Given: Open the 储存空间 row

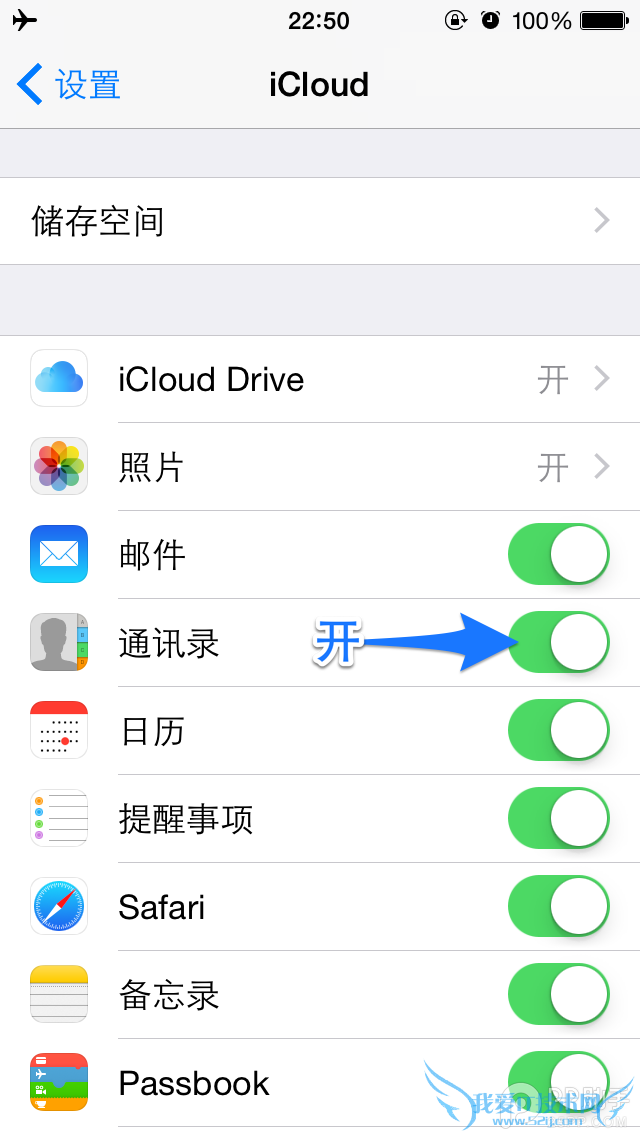Looking at the screenshot, I should (320, 221).
